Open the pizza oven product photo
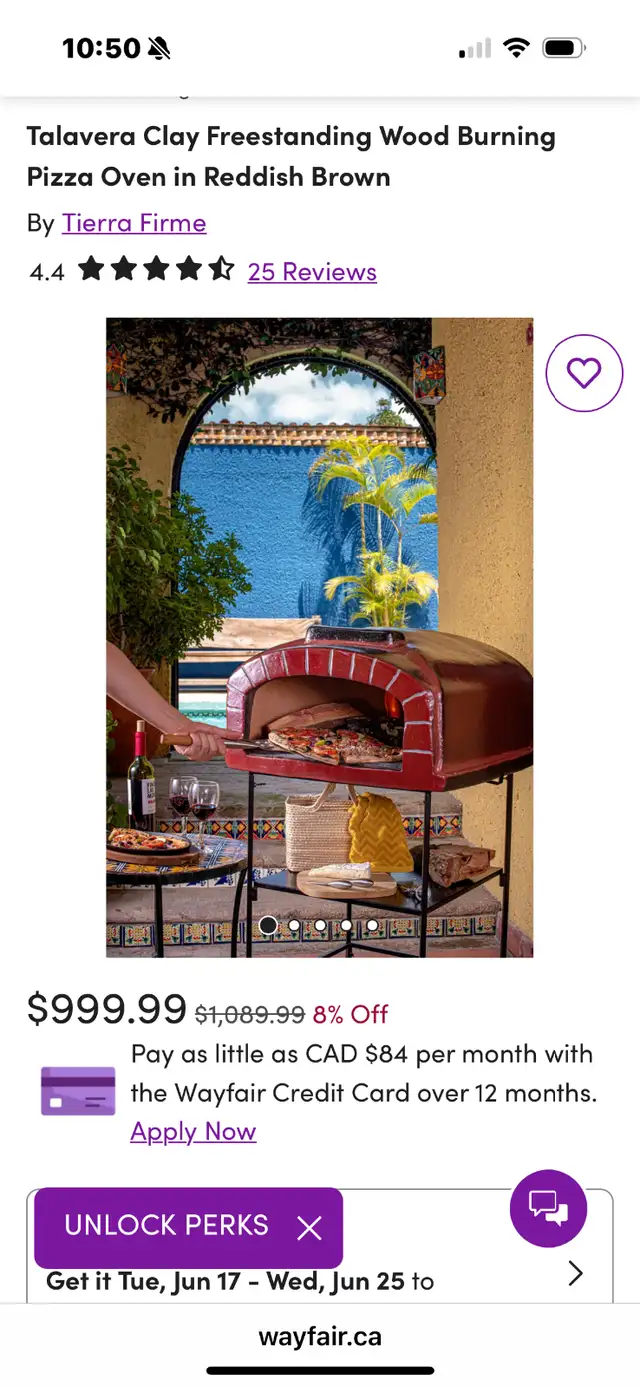640x1388 pixels. point(320,637)
